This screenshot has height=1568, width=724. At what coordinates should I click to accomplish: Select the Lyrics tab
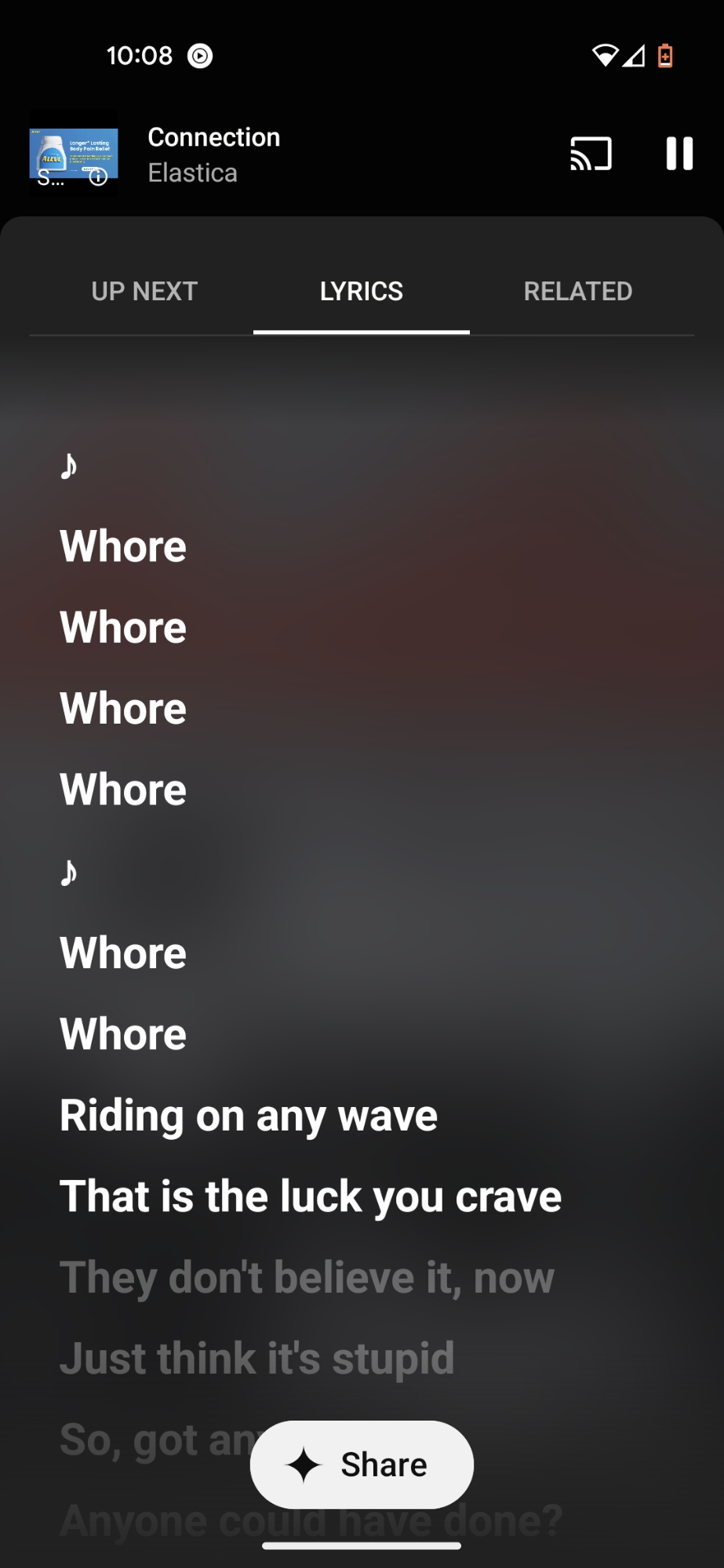pos(361,292)
